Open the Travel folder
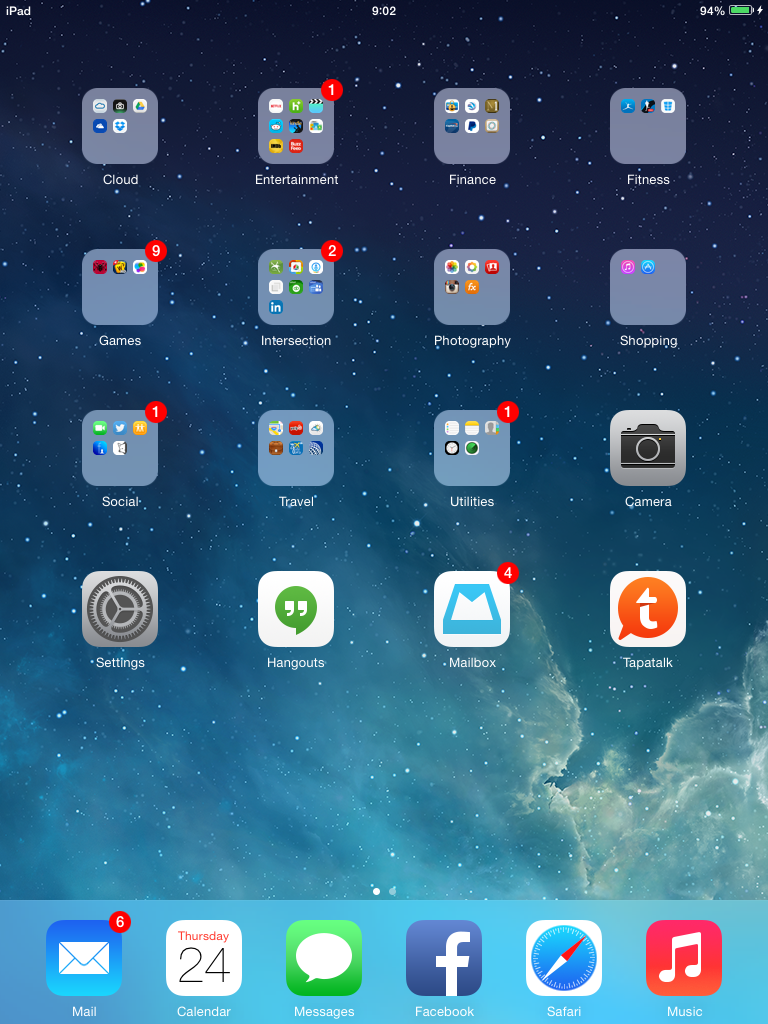The width and height of the screenshot is (768, 1024). (x=296, y=448)
